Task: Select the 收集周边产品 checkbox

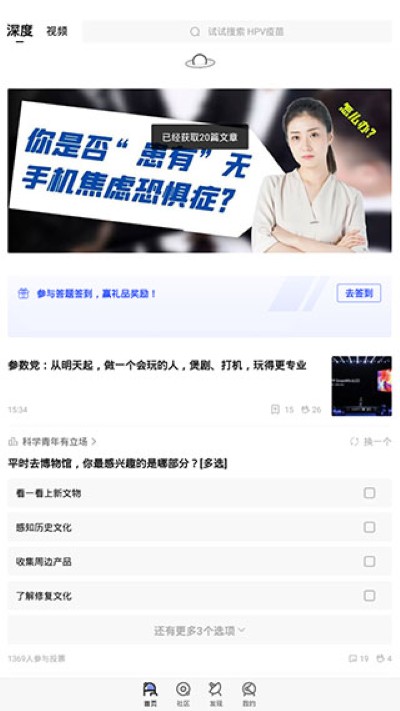Action: point(370,561)
